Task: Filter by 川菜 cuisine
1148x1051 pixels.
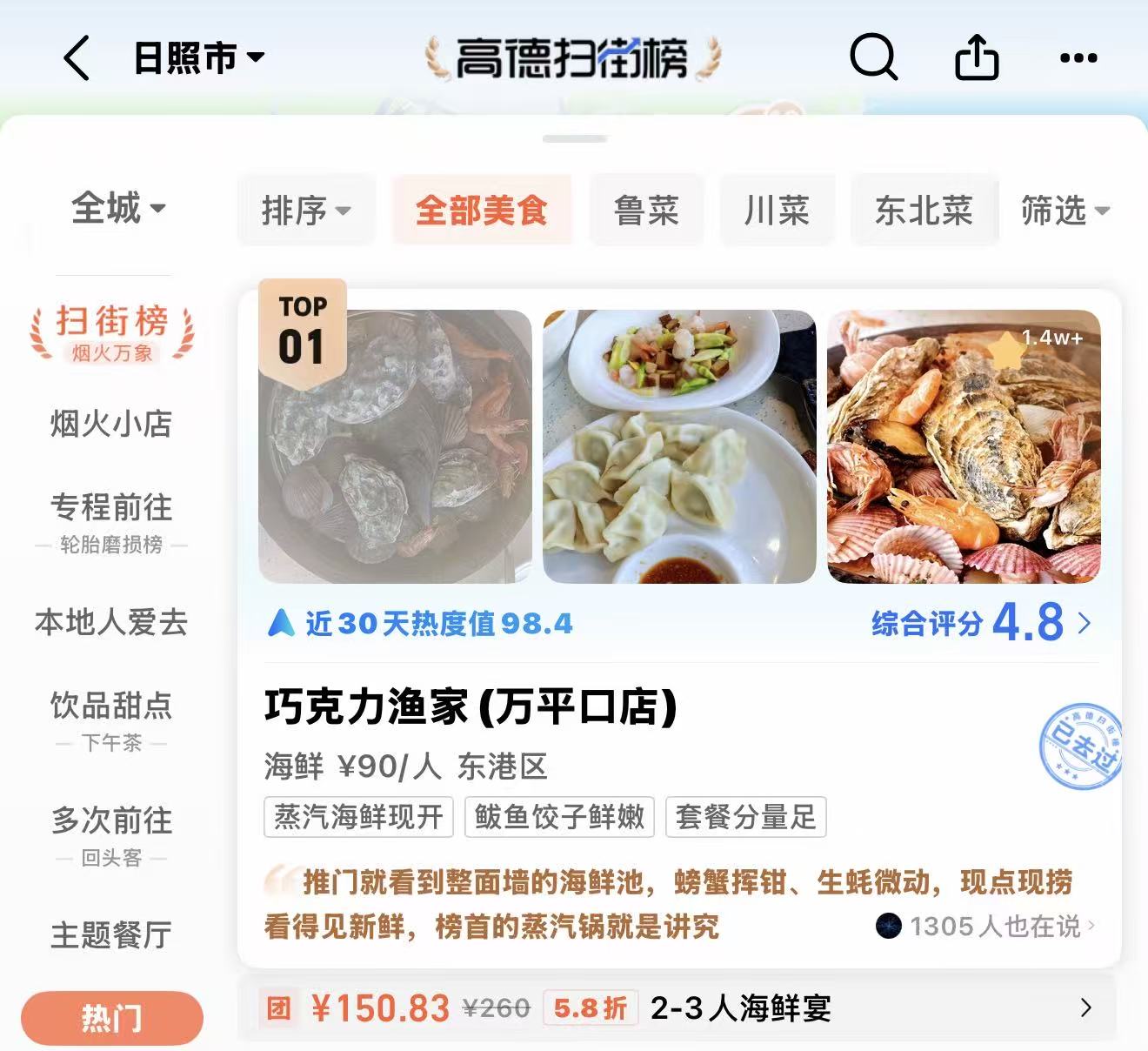Action: [x=777, y=211]
